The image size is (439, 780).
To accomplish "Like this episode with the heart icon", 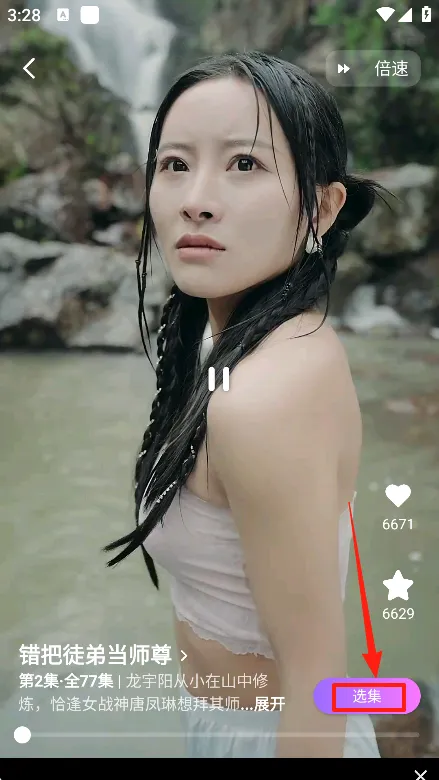I will [398, 495].
